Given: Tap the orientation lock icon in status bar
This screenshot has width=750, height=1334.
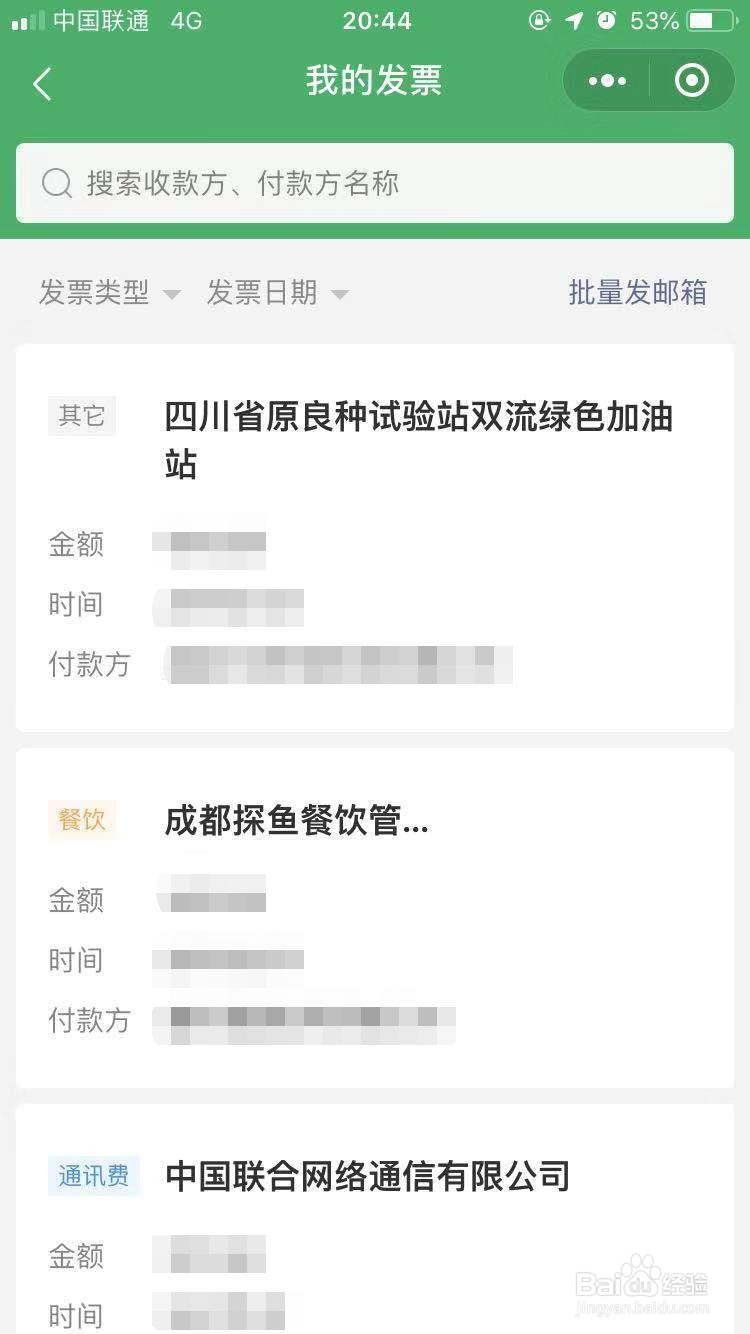Looking at the screenshot, I should 539,20.
